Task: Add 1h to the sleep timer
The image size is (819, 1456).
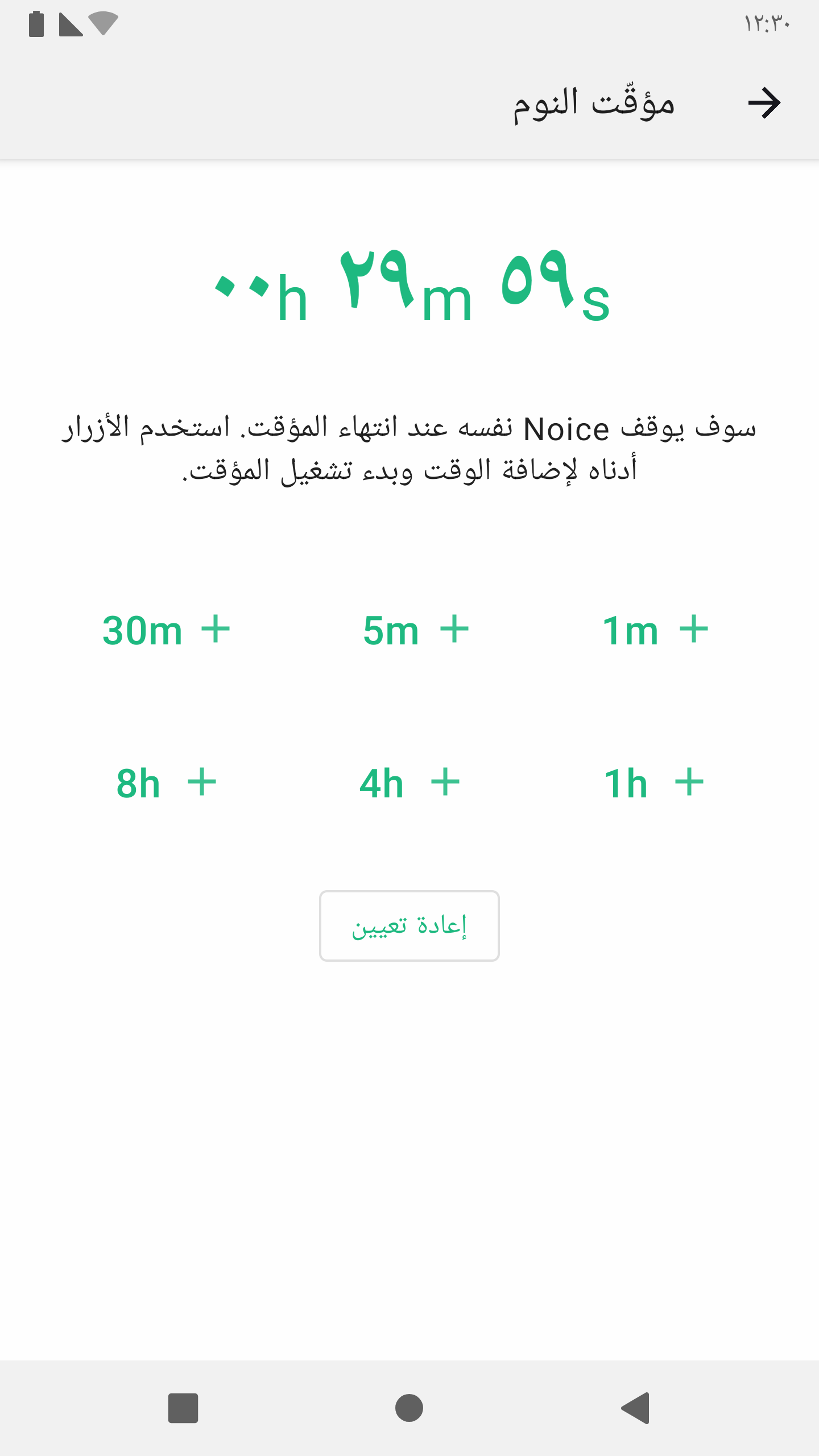Action: click(653, 783)
